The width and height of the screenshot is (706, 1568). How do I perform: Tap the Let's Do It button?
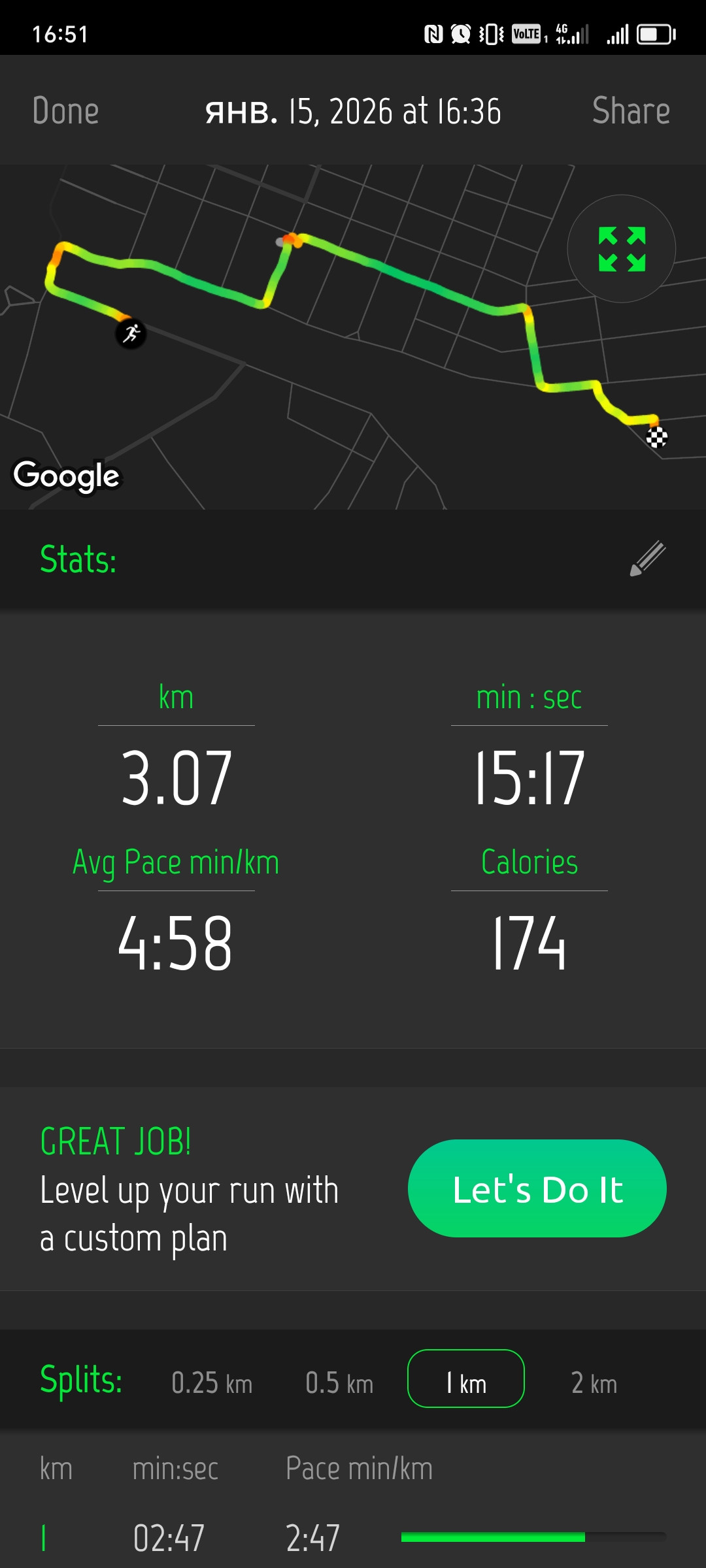[x=537, y=1188]
